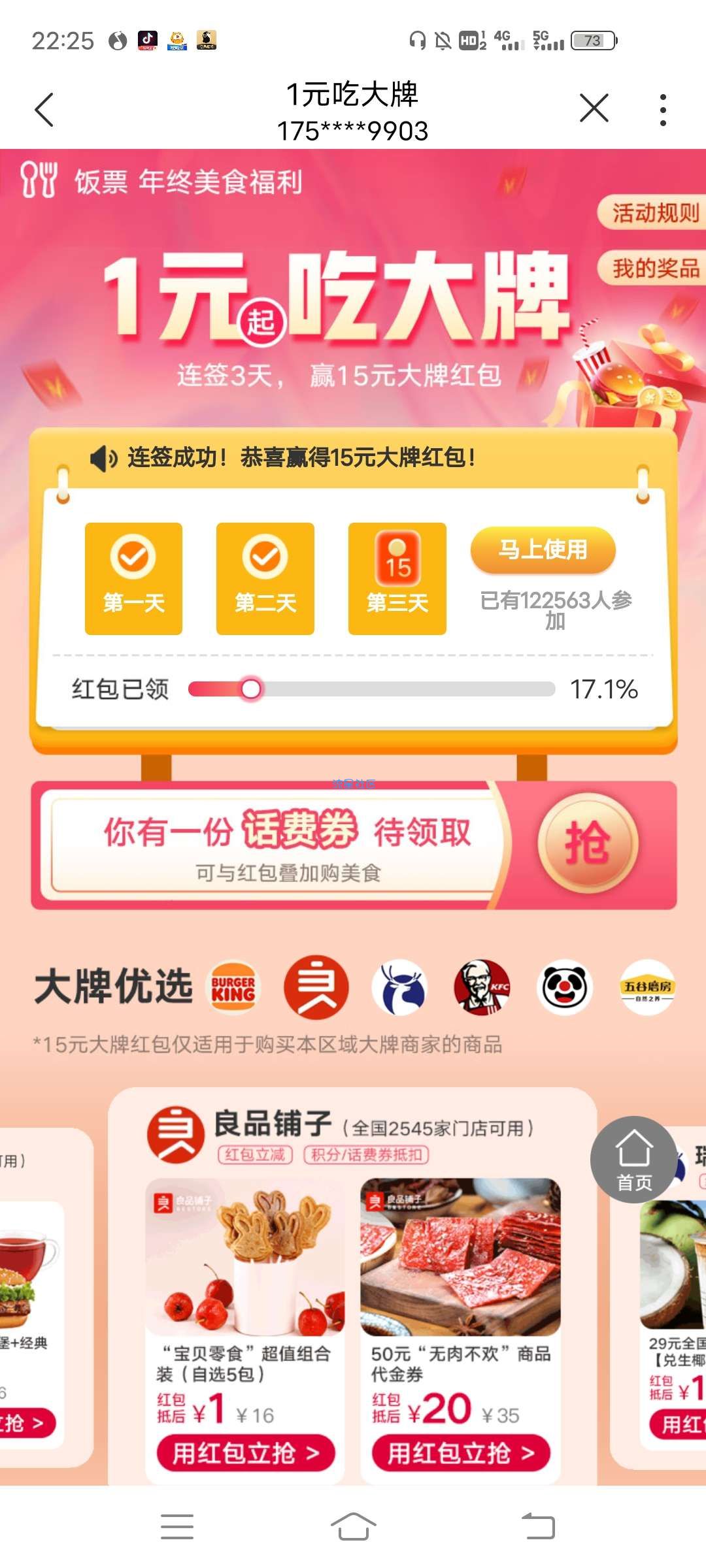Open 活动规则 activity rules
Viewport: 706px width, 1568px height.
[654, 212]
